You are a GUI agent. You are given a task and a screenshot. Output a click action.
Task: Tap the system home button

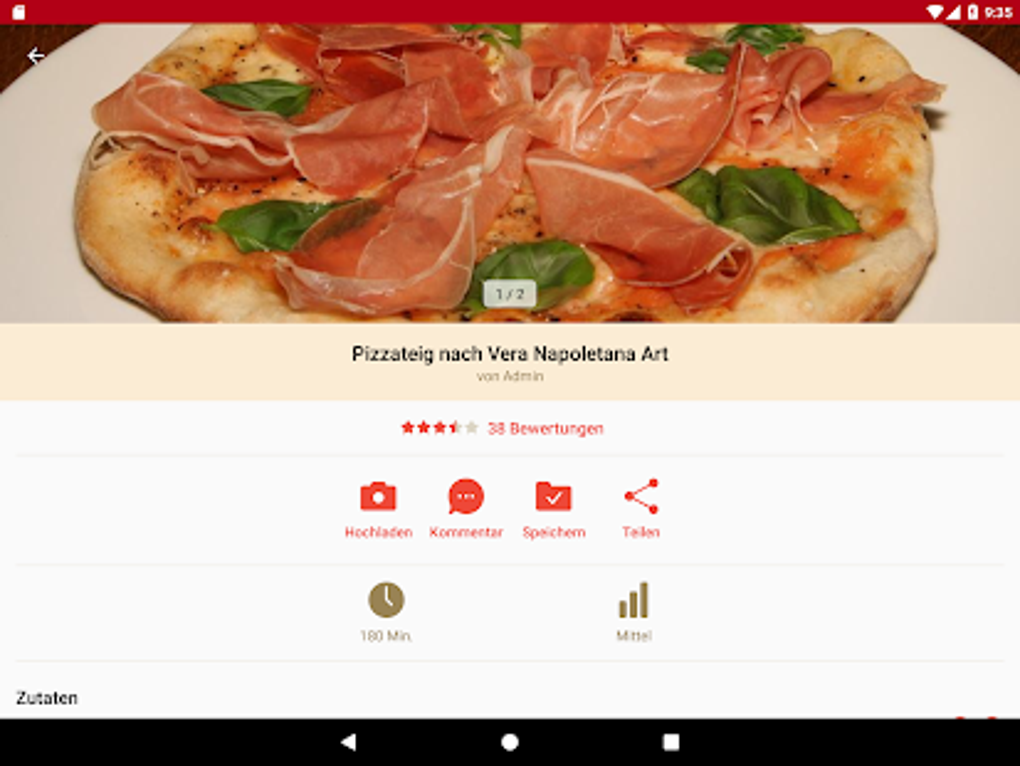tap(510, 742)
